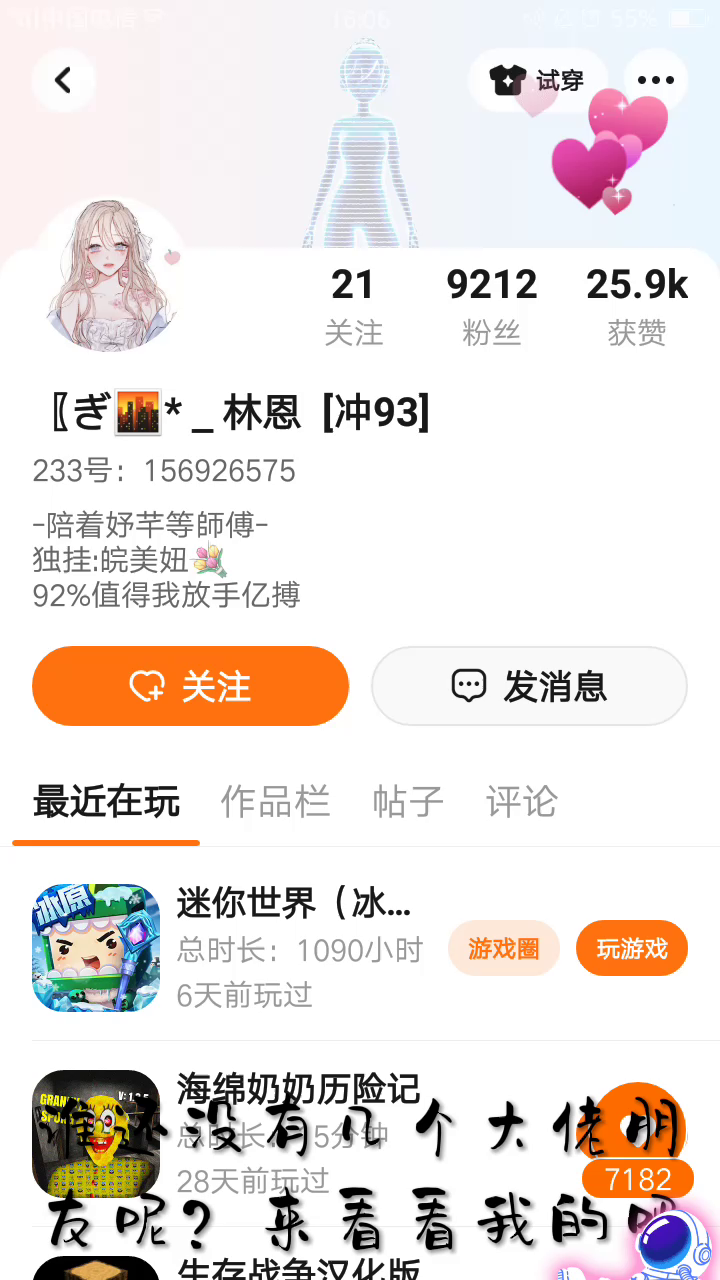Follow this user with the 关注 button
Image resolution: width=720 pixels, height=1280 pixels.
190,686
